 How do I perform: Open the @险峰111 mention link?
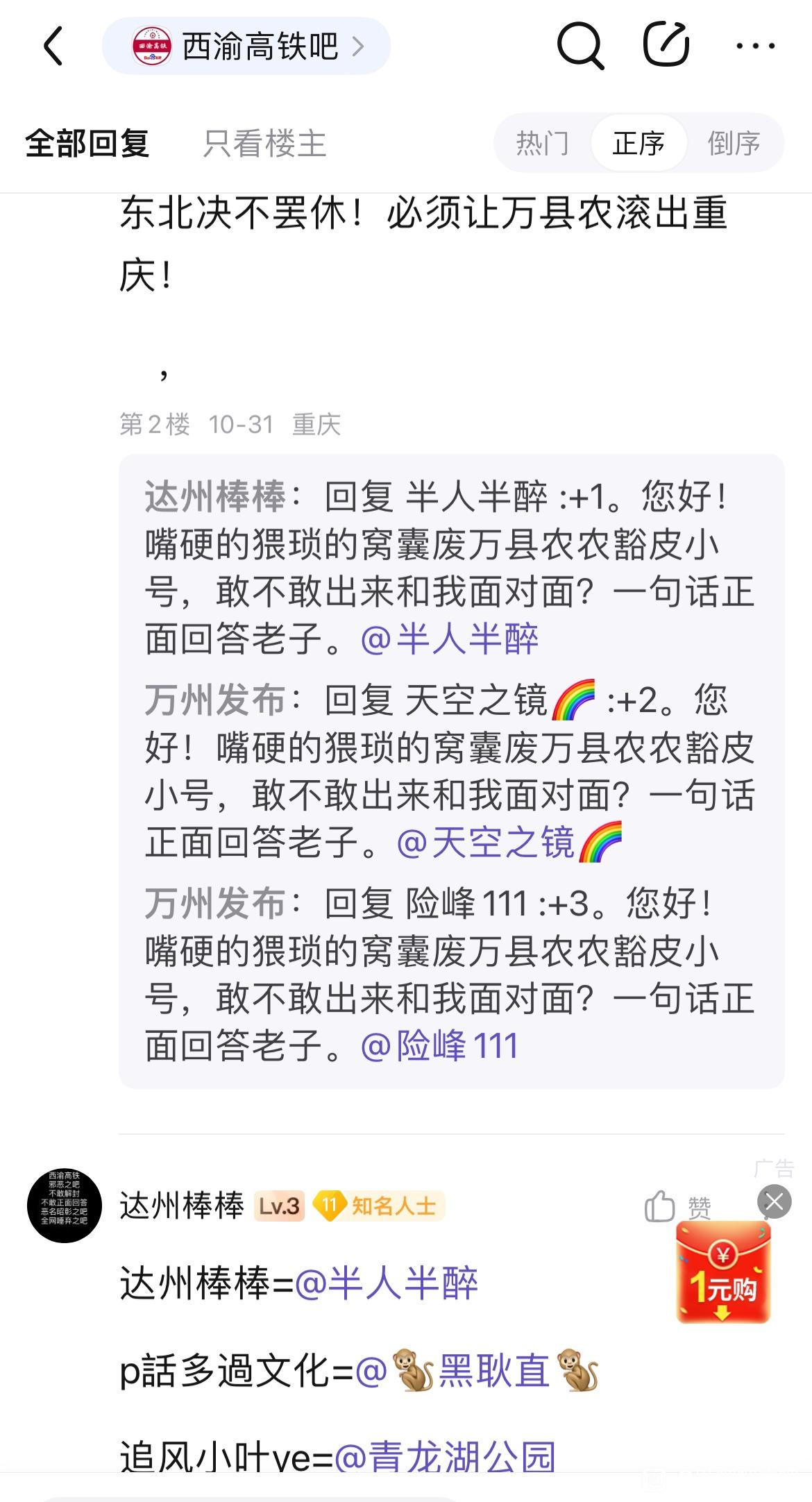(x=440, y=1045)
